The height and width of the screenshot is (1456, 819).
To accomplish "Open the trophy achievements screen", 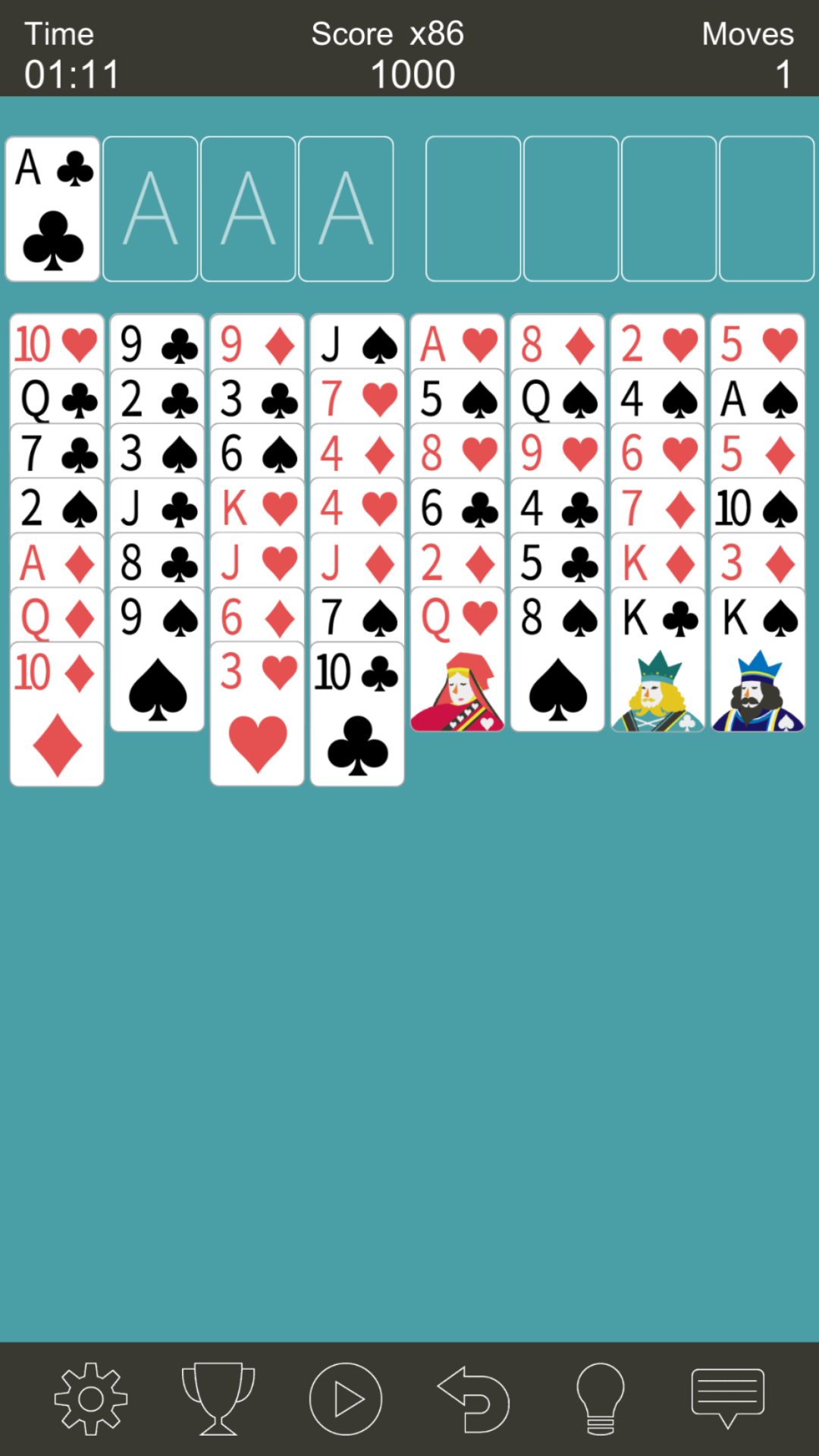I will point(218,1398).
